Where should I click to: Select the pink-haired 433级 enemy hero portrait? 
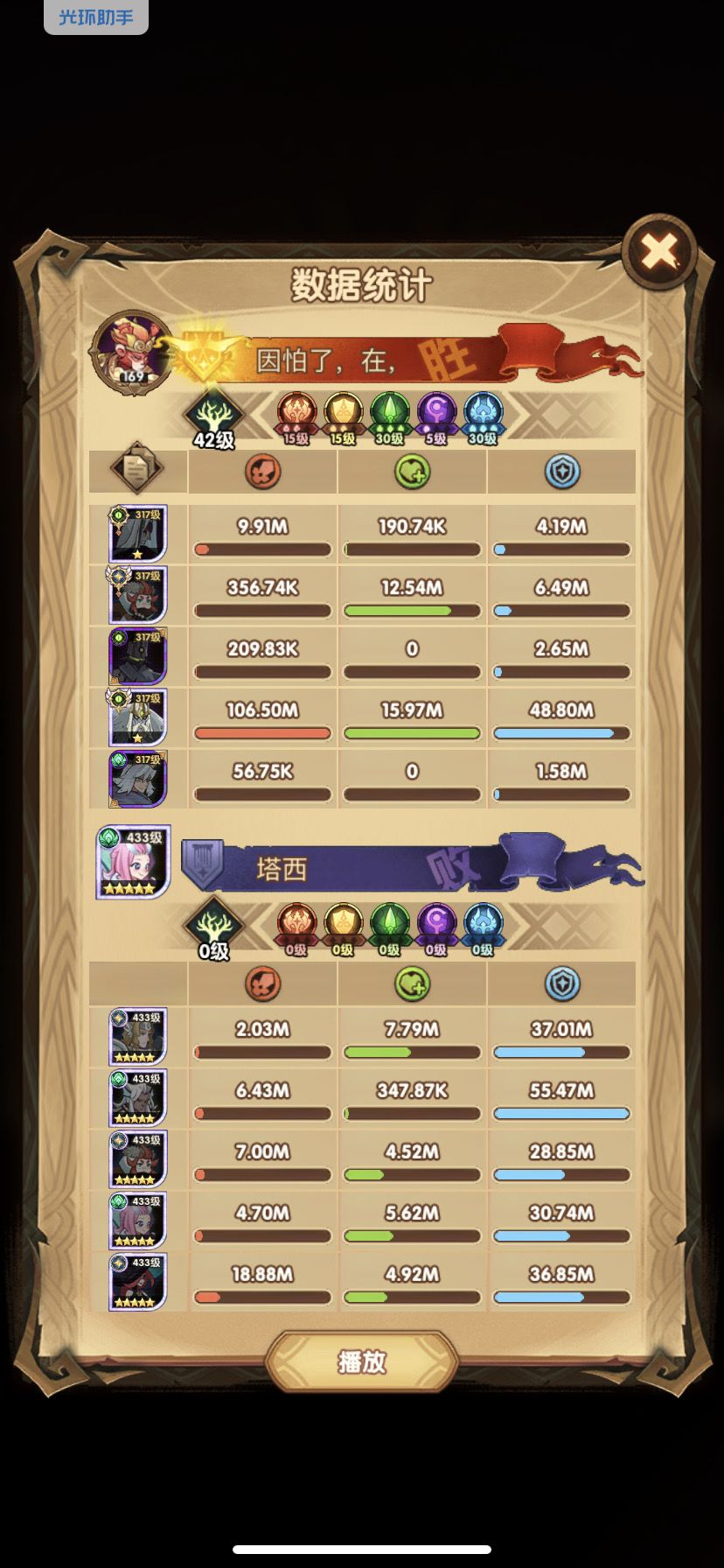coord(136,1218)
